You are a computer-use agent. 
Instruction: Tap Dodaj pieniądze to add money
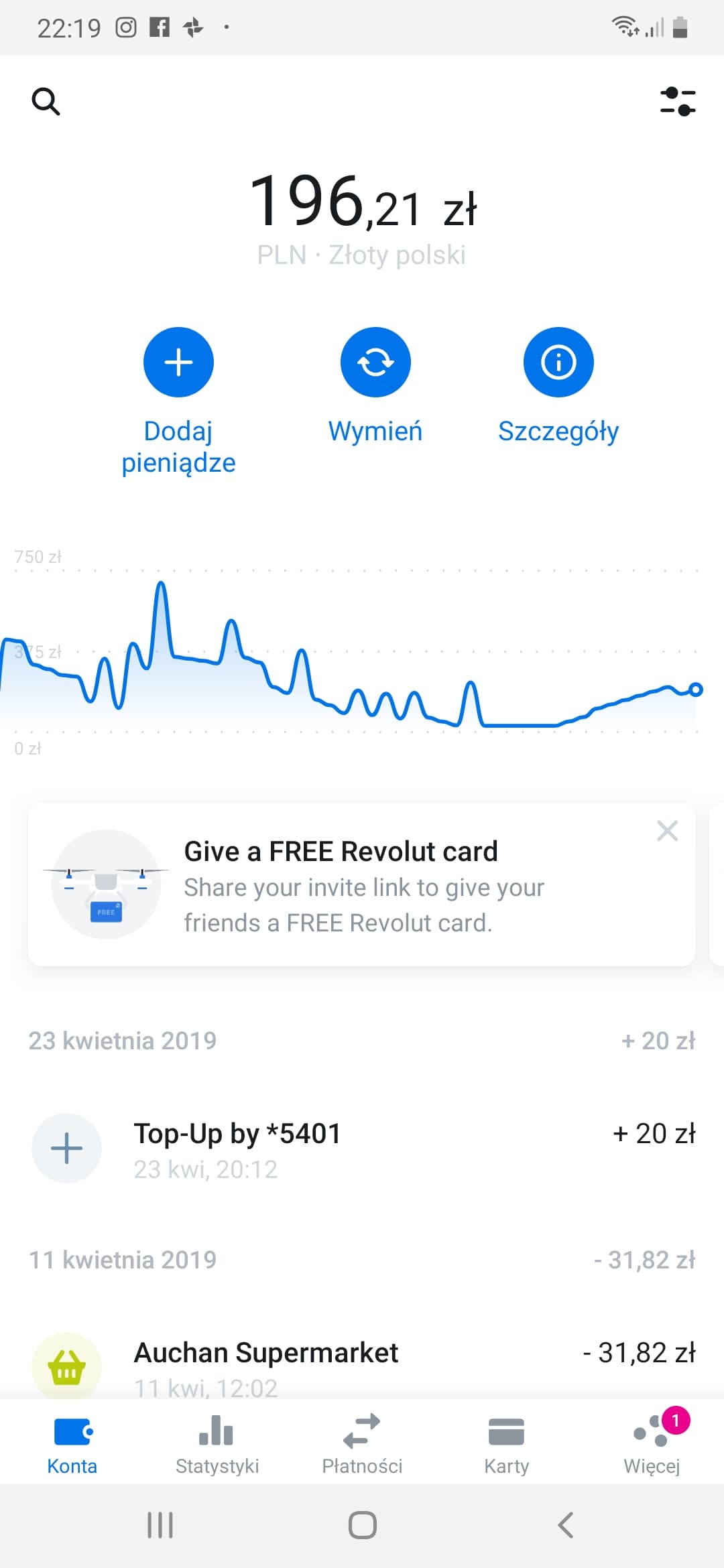178,363
